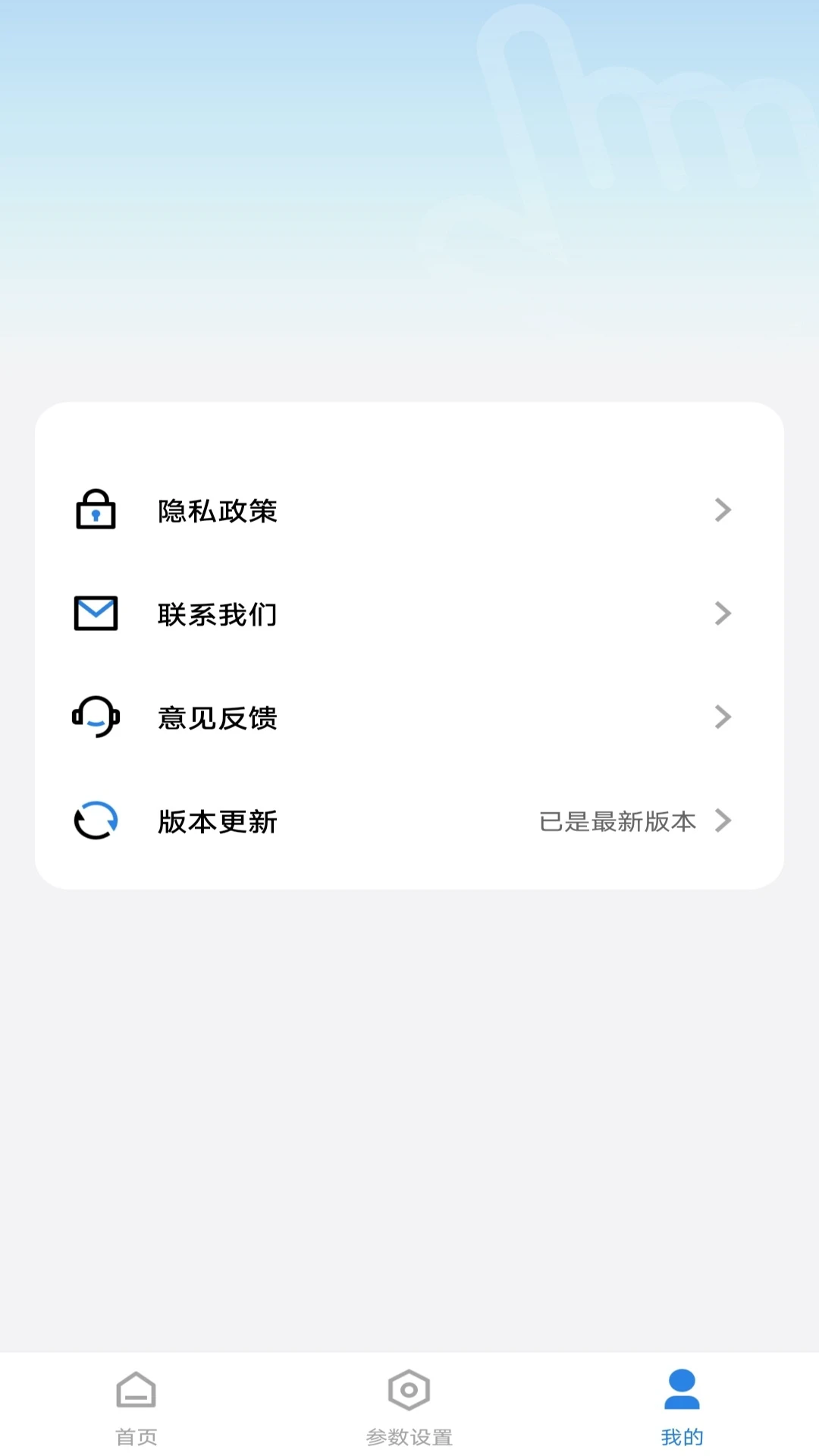Expand the 隐私政策 row chevron
The height and width of the screenshot is (1456, 819).
[723, 510]
